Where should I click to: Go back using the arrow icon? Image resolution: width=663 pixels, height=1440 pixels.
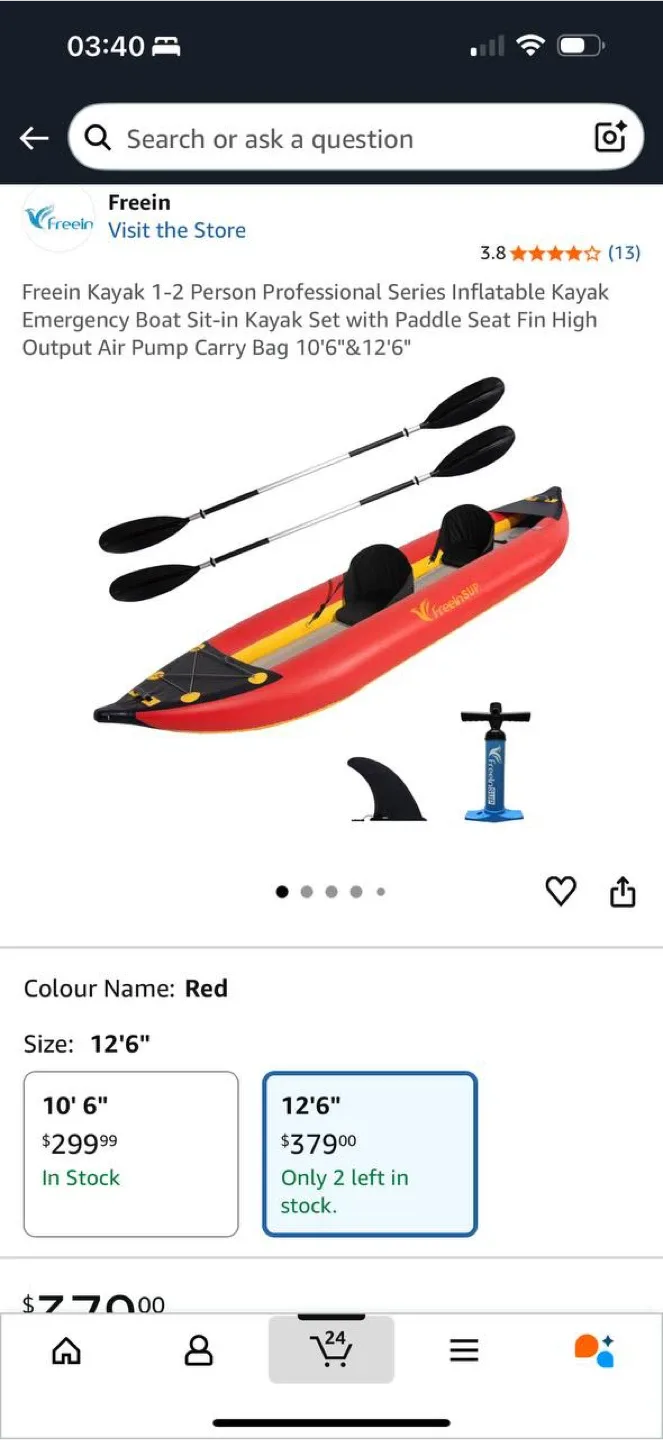pos(34,138)
